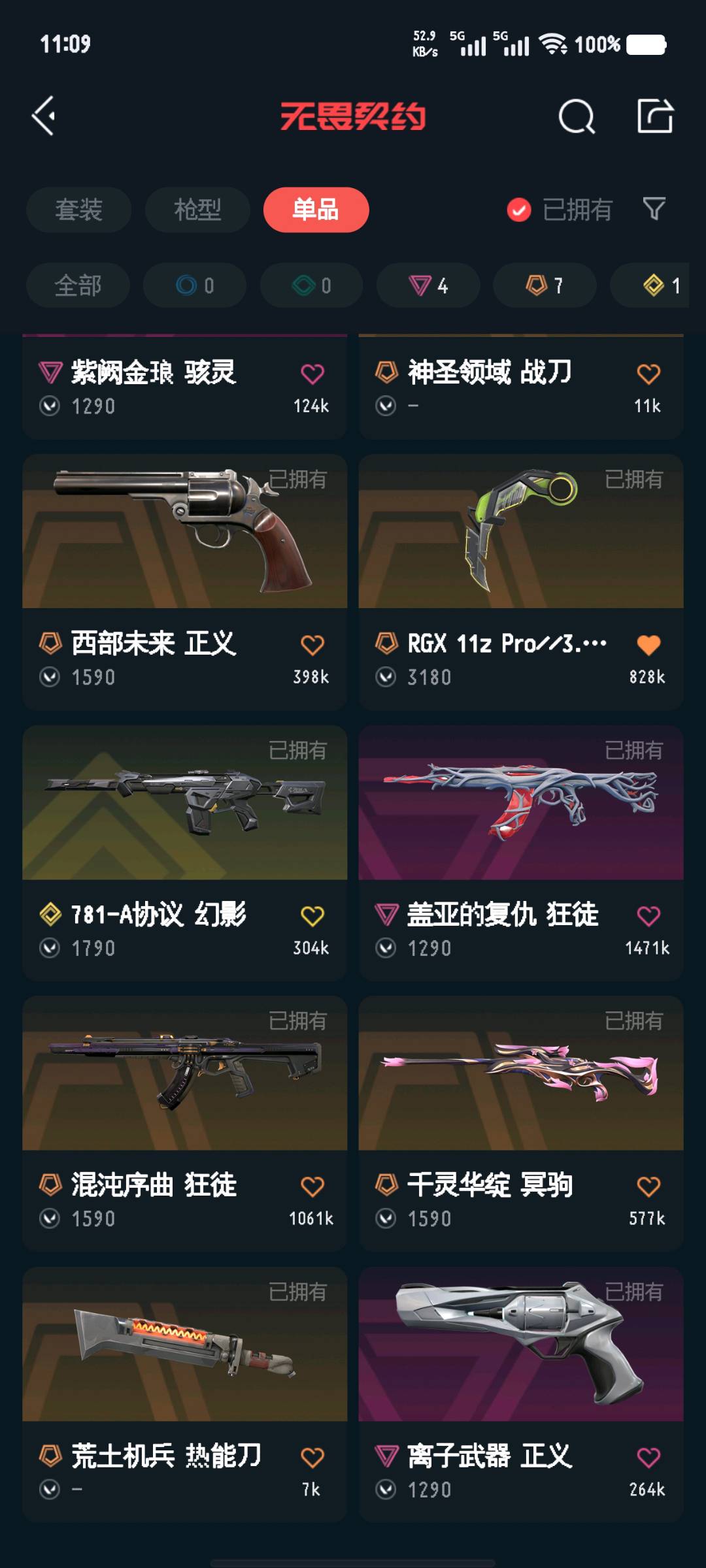Select the 单品 tab
Image resolution: width=706 pixels, height=1568 pixels.
(316, 210)
